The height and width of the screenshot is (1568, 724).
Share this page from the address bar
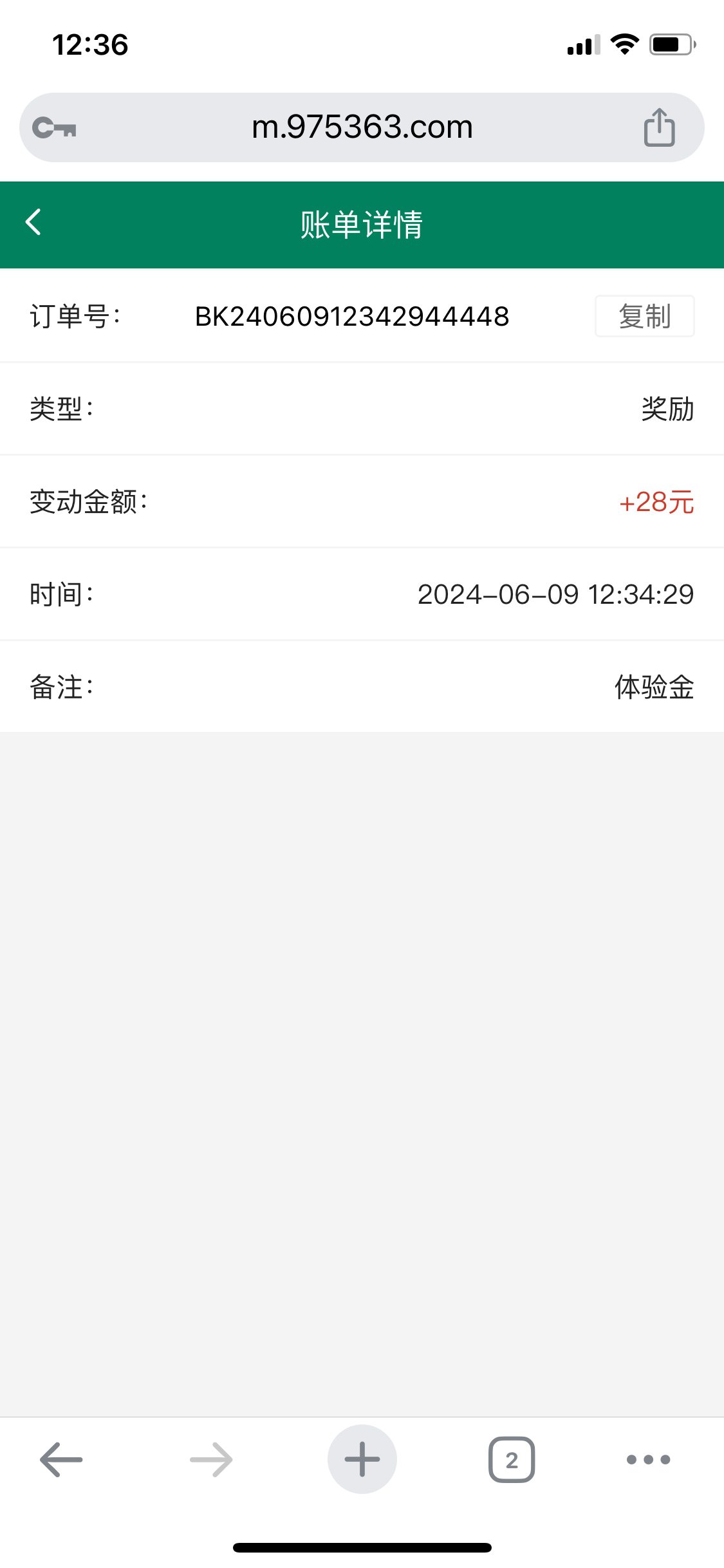[x=659, y=127]
